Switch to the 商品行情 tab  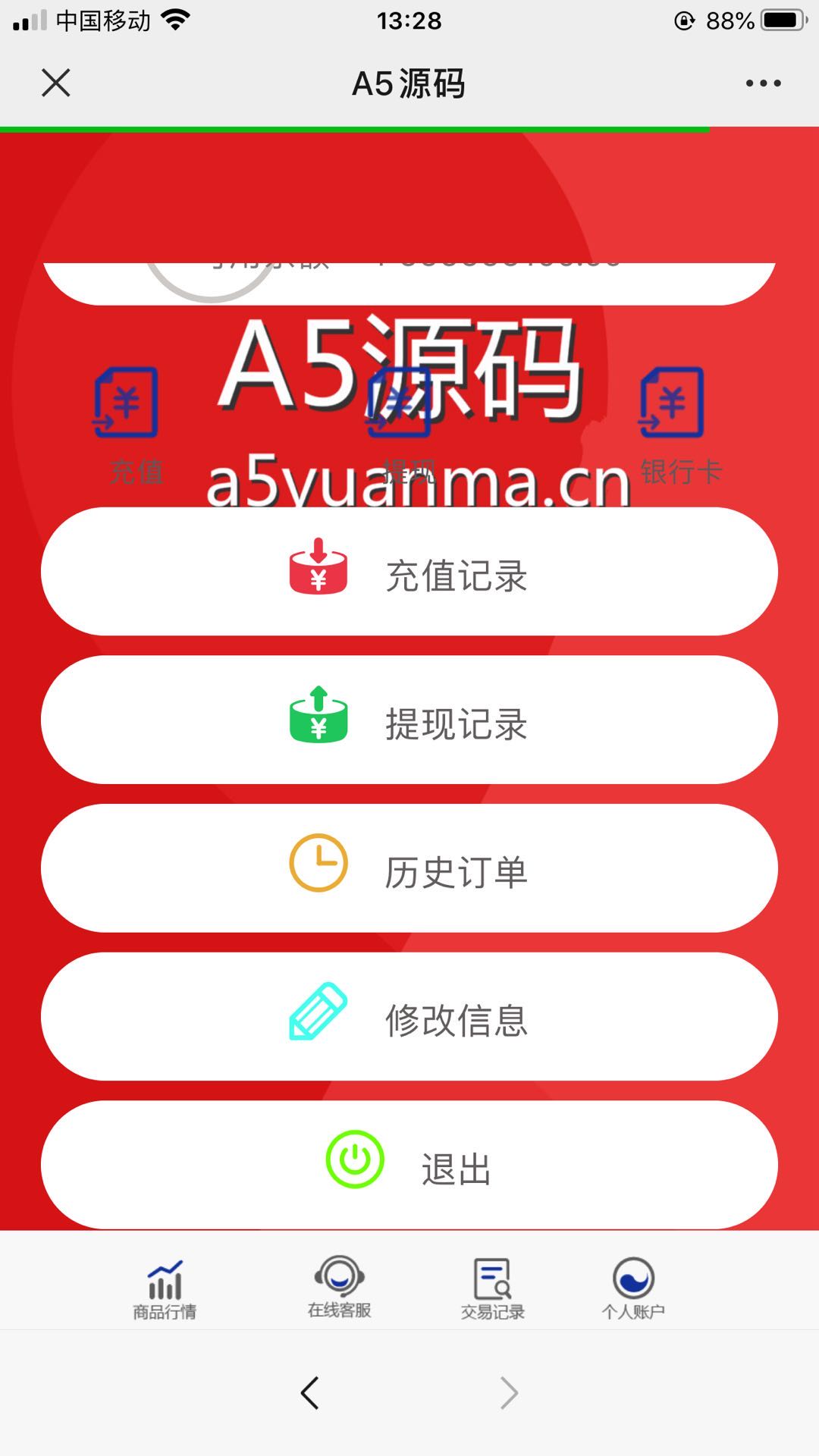[165, 1289]
